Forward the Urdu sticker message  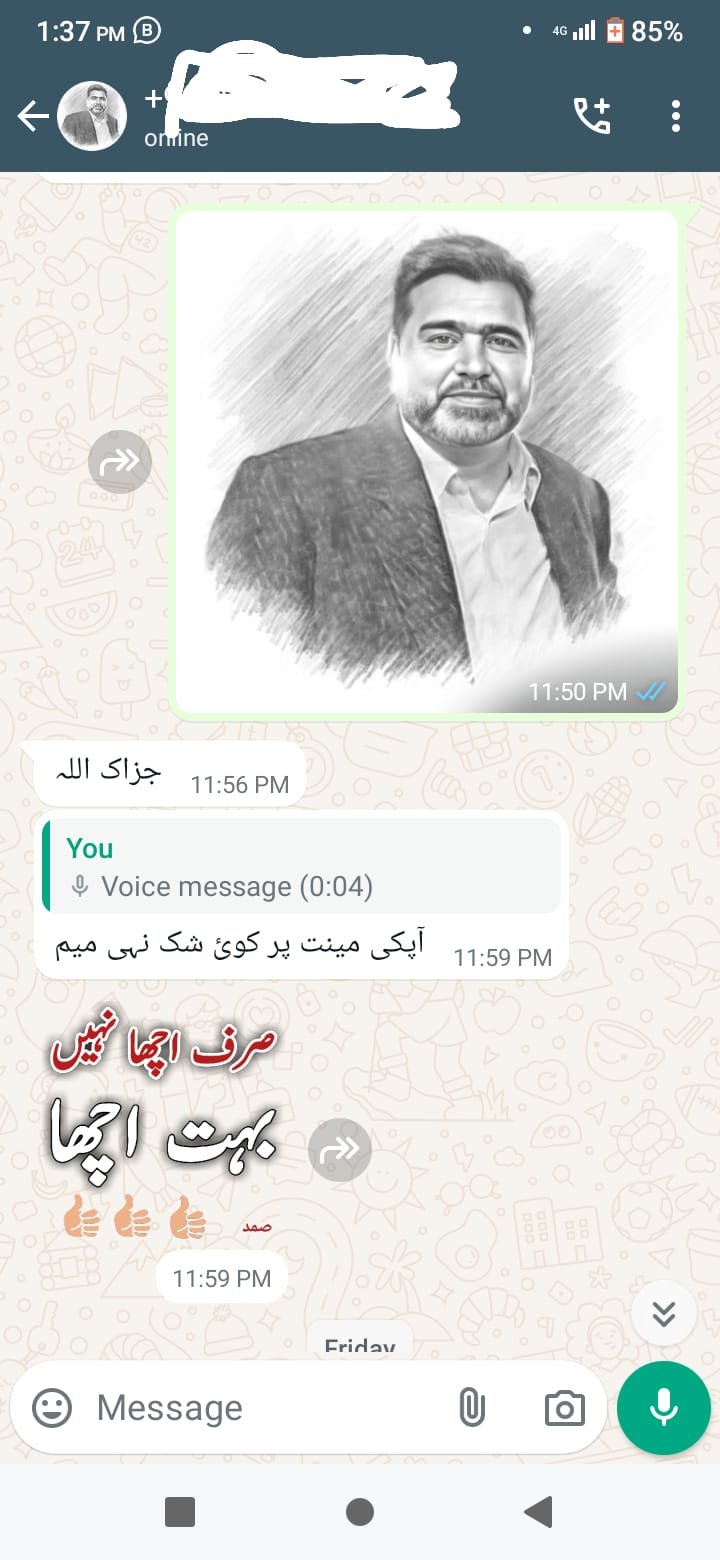click(x=340, y=1150)
